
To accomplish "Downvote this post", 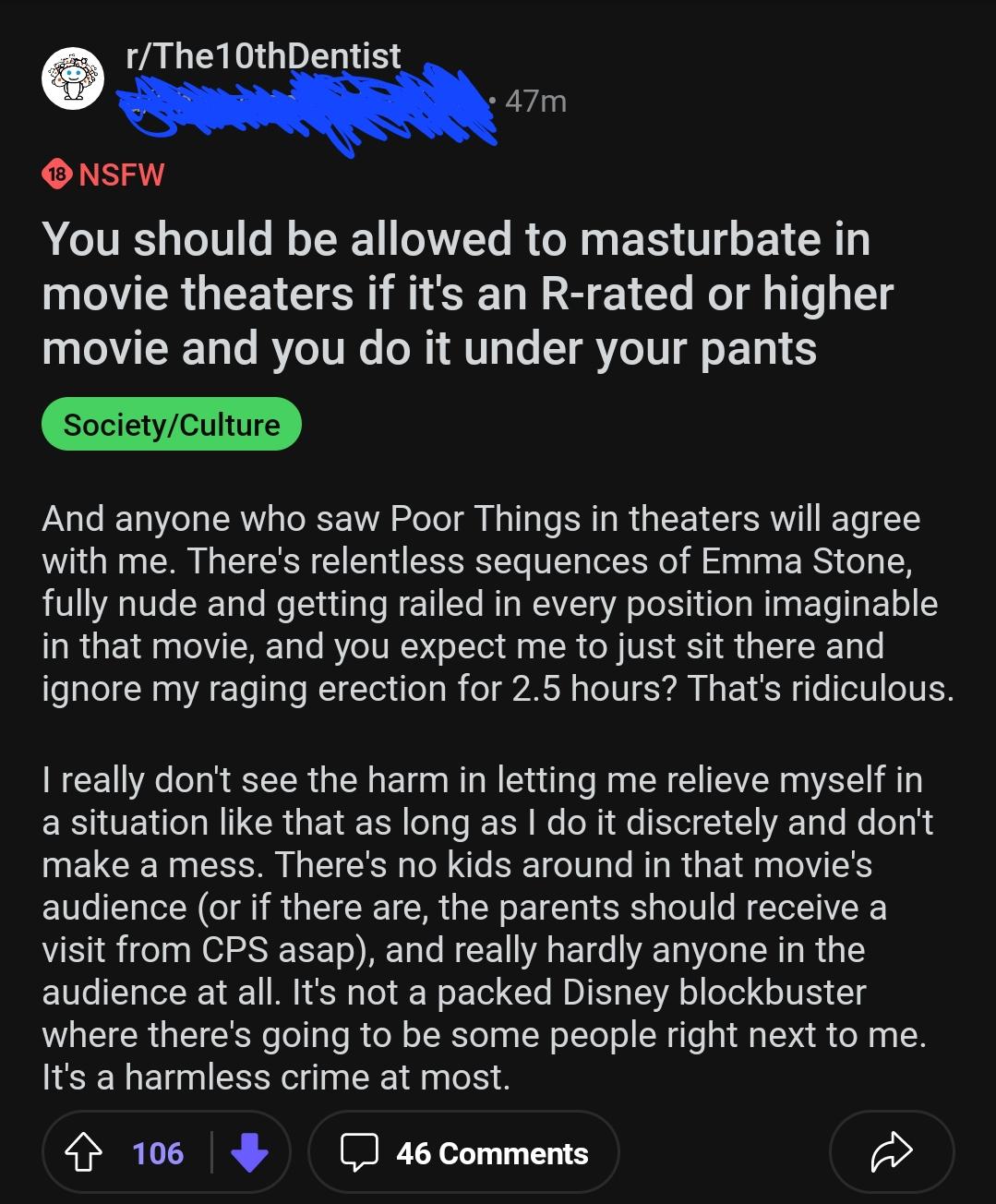I will click(248, 1152).
